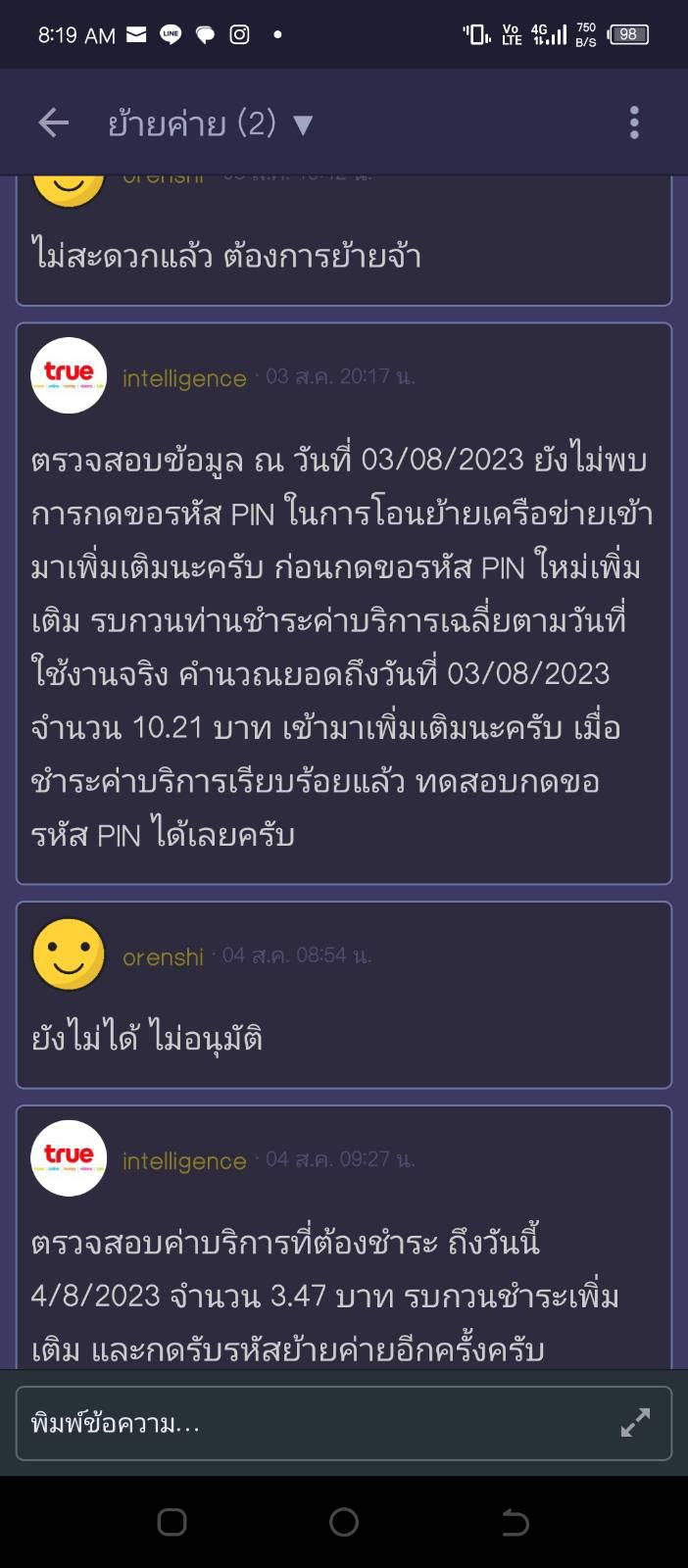Tap the system home button
688x1568 pixels.
pyautogui.click(x=344, y=1522)
